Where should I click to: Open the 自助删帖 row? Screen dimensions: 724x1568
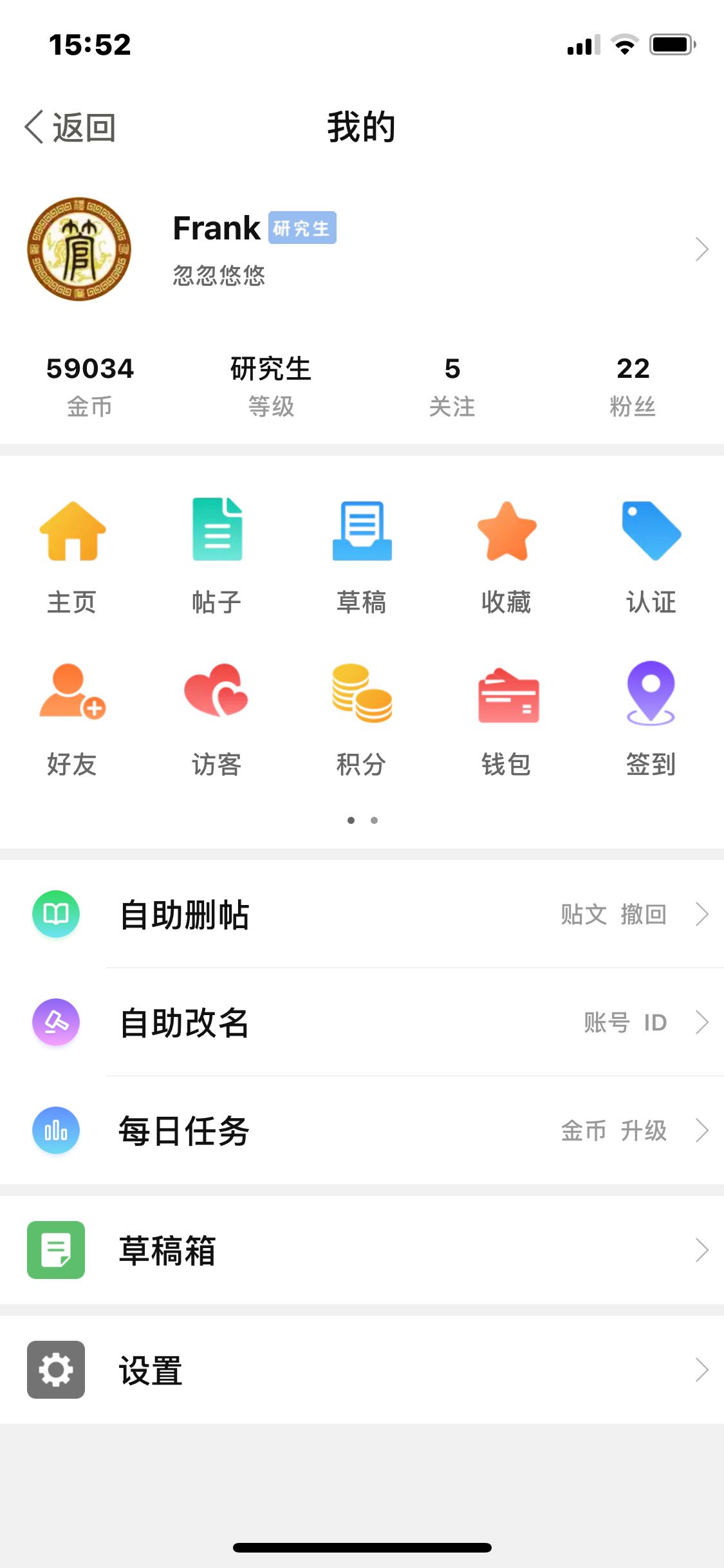pos(362,914)
